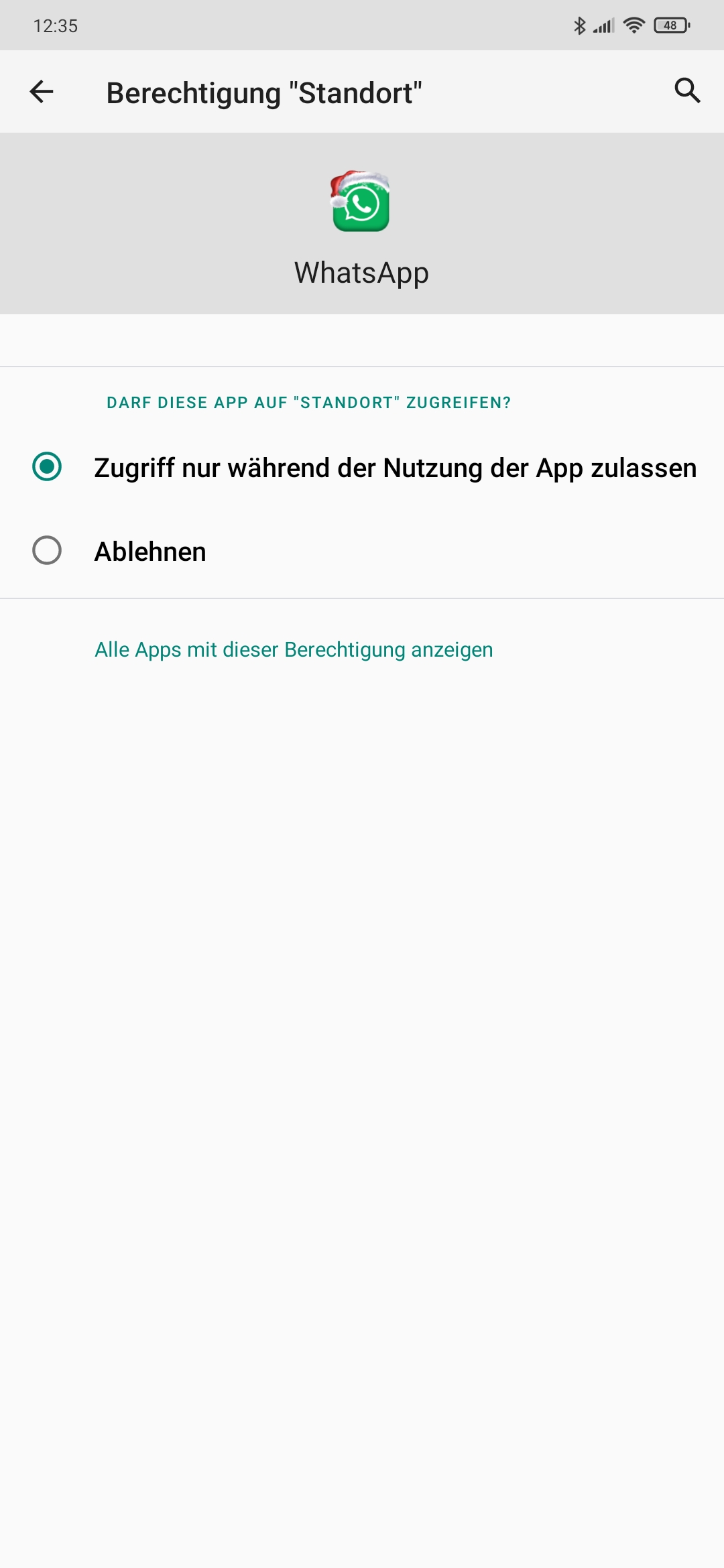Open "Alle Apps mit dieser Berechtigung anzeigen"

(x=294, y=649)
